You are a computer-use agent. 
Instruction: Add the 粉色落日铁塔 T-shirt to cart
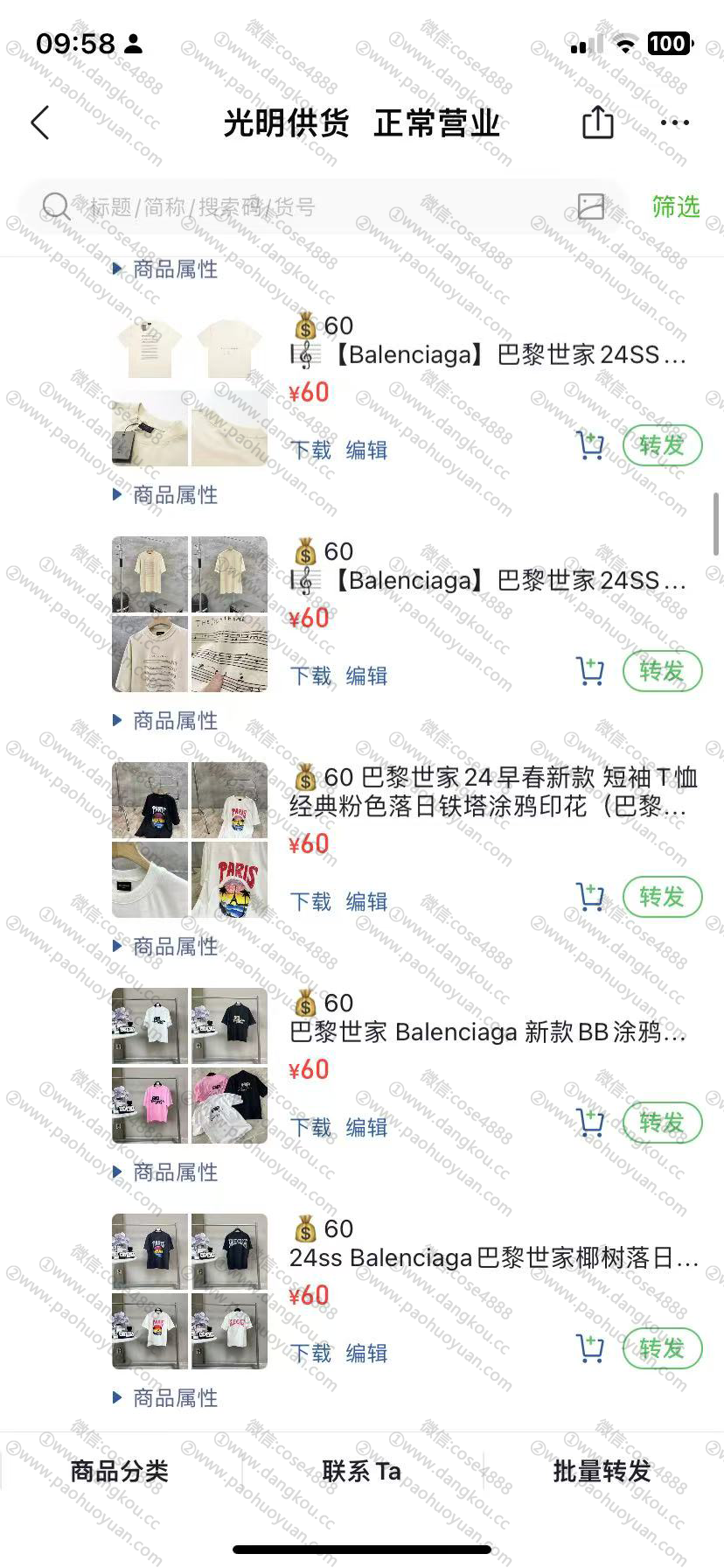pyautogui.click(x=590, y=897)
